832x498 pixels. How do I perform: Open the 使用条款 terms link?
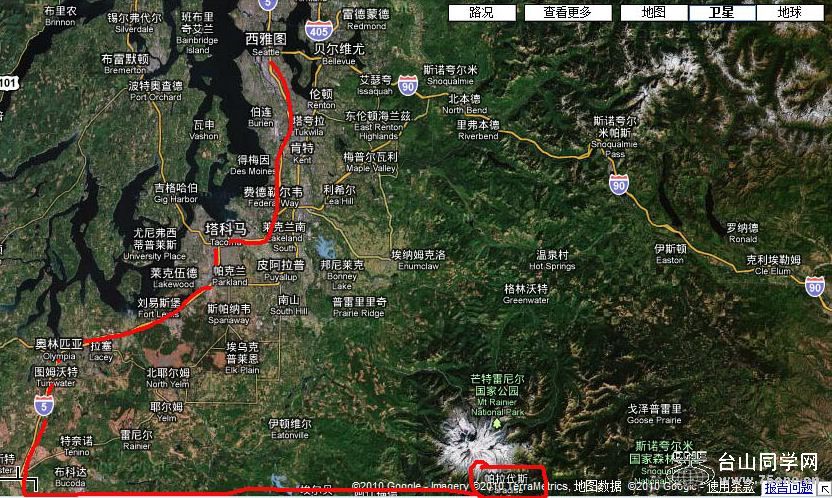[x=731, y=488]
